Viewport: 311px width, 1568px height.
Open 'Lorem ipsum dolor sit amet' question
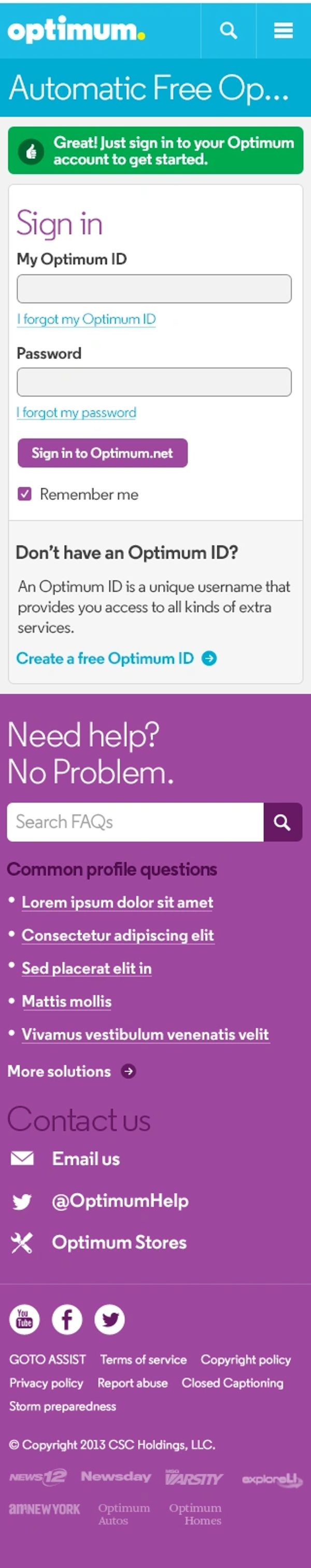[x=118, y=902]
